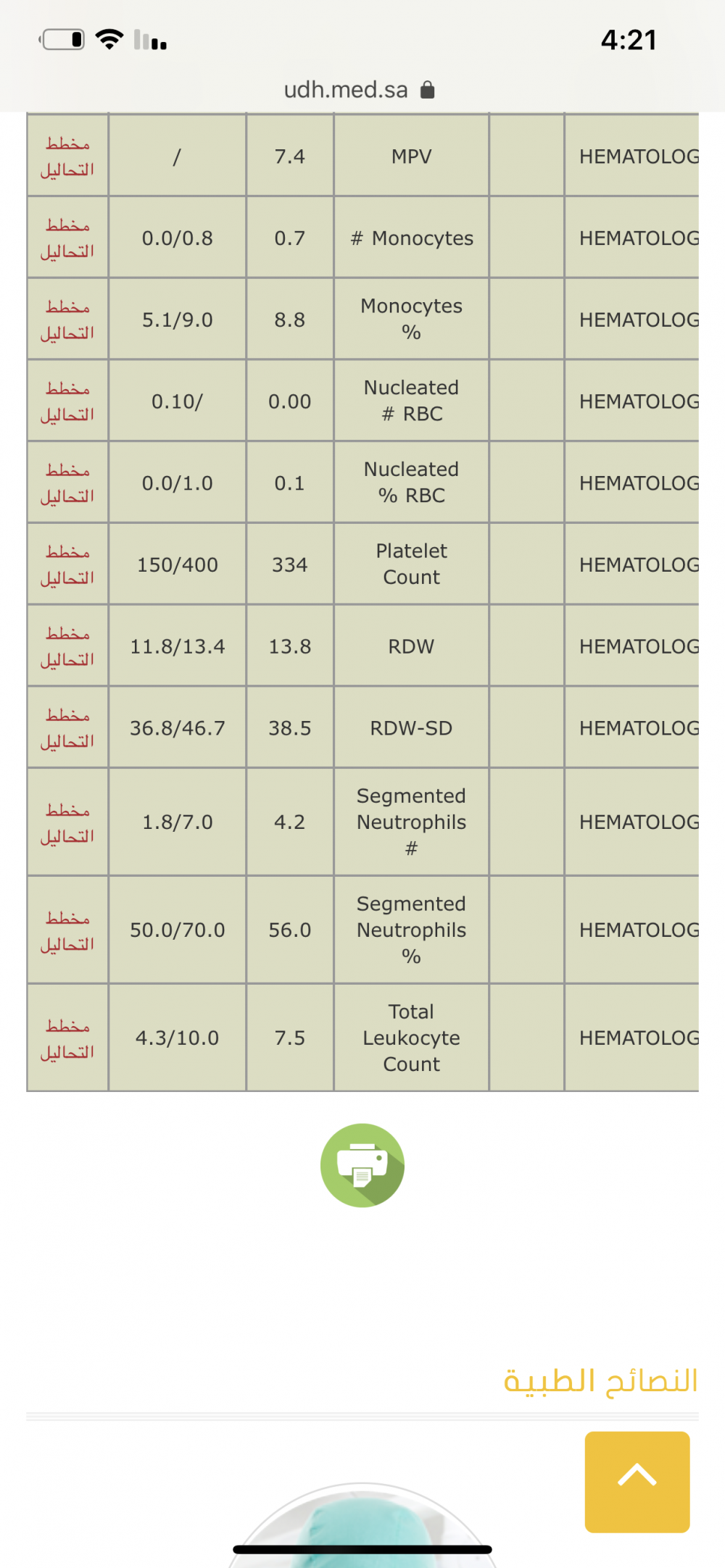View analysis chart for Monocytes %

pos(67,320)
